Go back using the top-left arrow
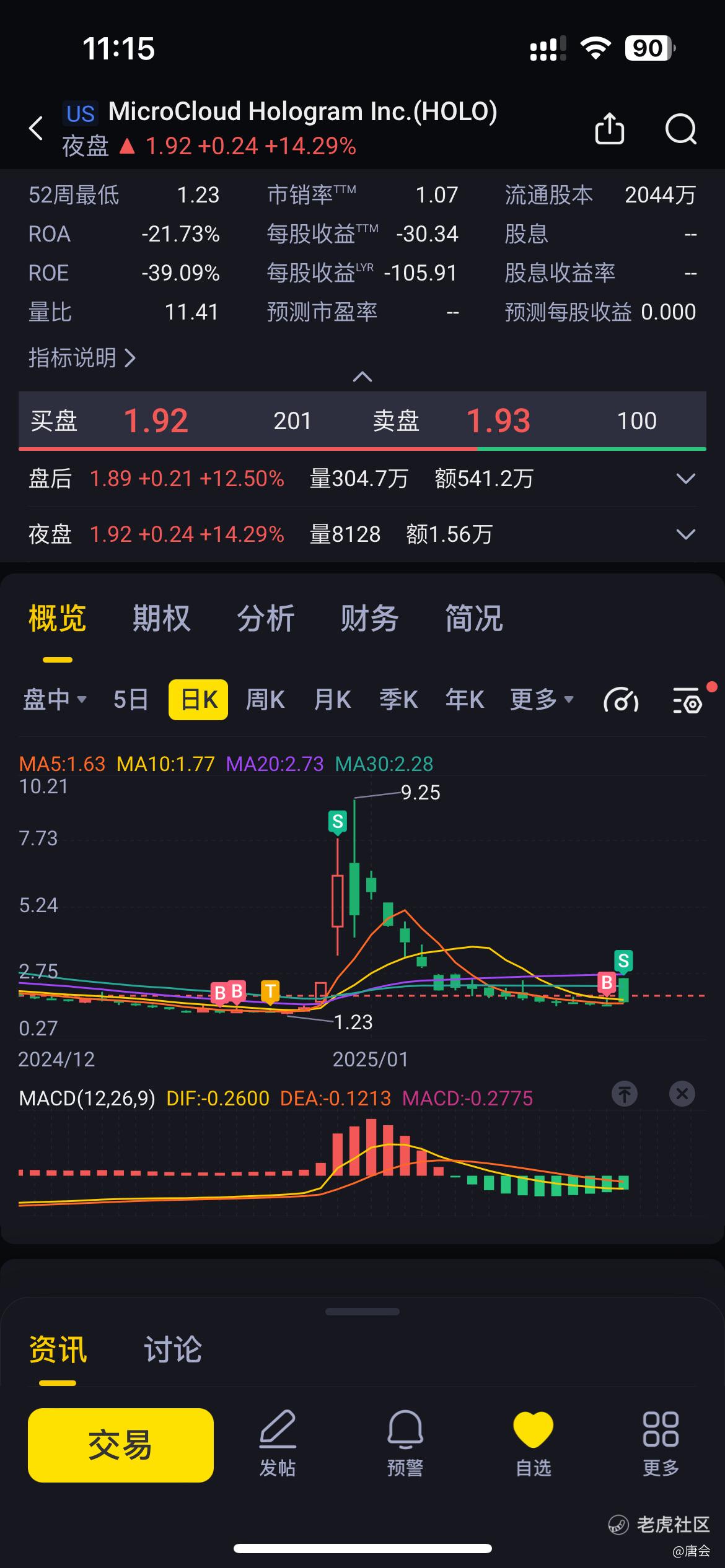Image resolution: width=725 pixels, height=1568 pixels. coord(37,128)
